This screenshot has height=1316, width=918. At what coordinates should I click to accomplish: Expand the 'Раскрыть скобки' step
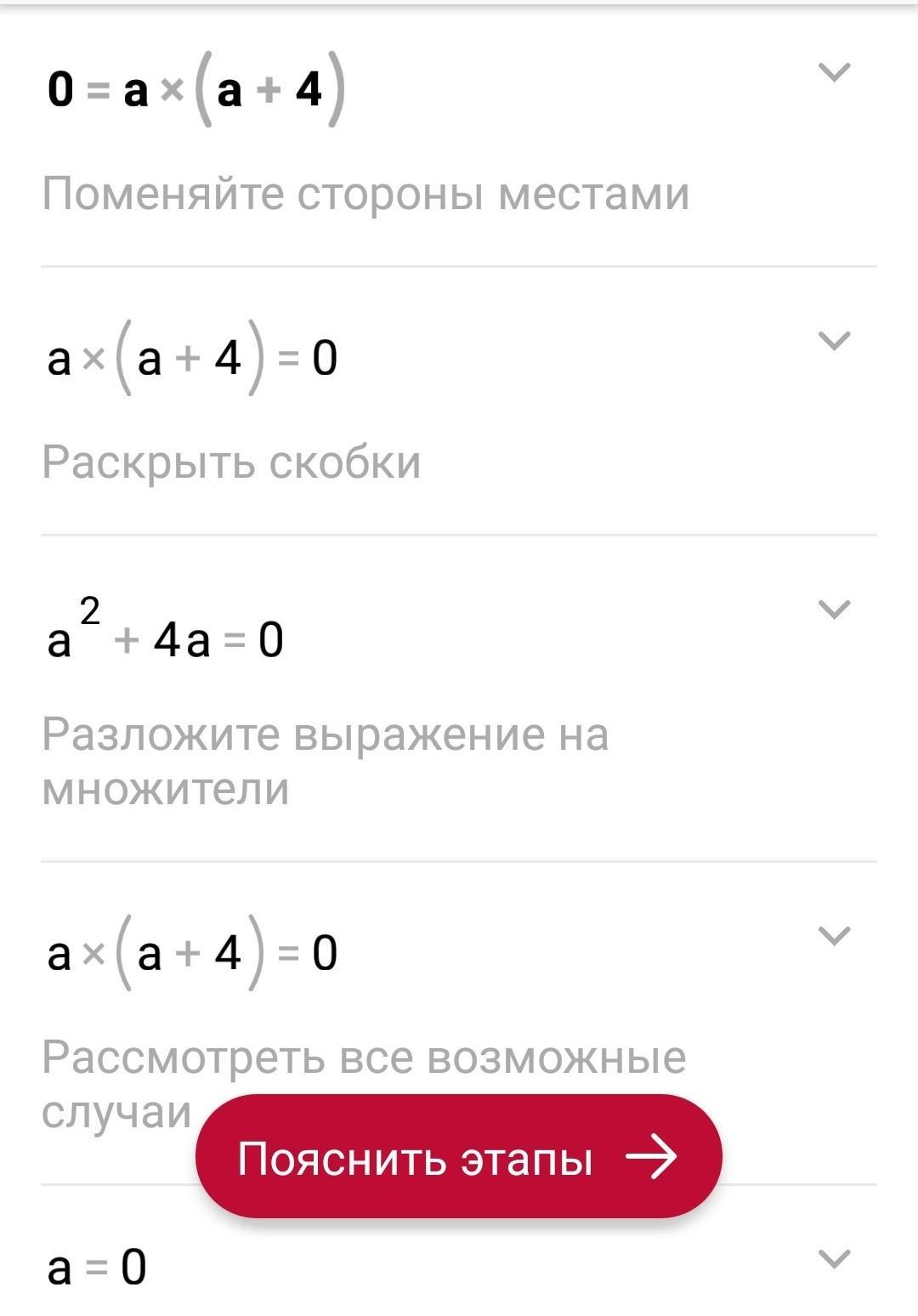(x=833, y=342)
